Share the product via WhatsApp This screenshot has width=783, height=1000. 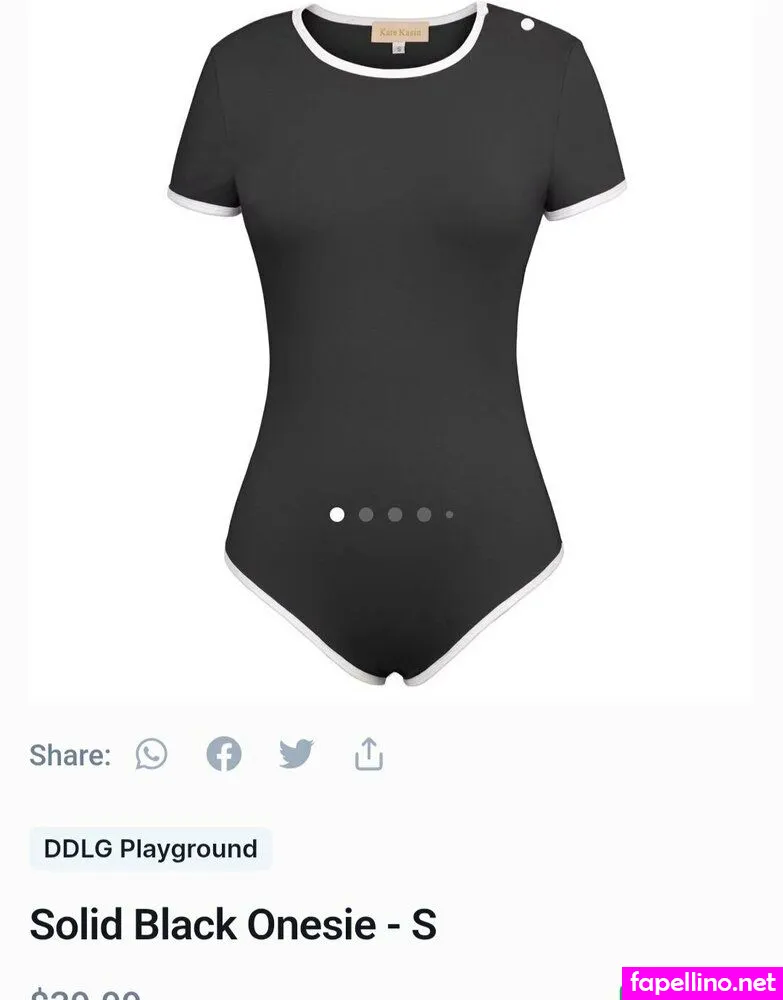click(x=152, y=754)
